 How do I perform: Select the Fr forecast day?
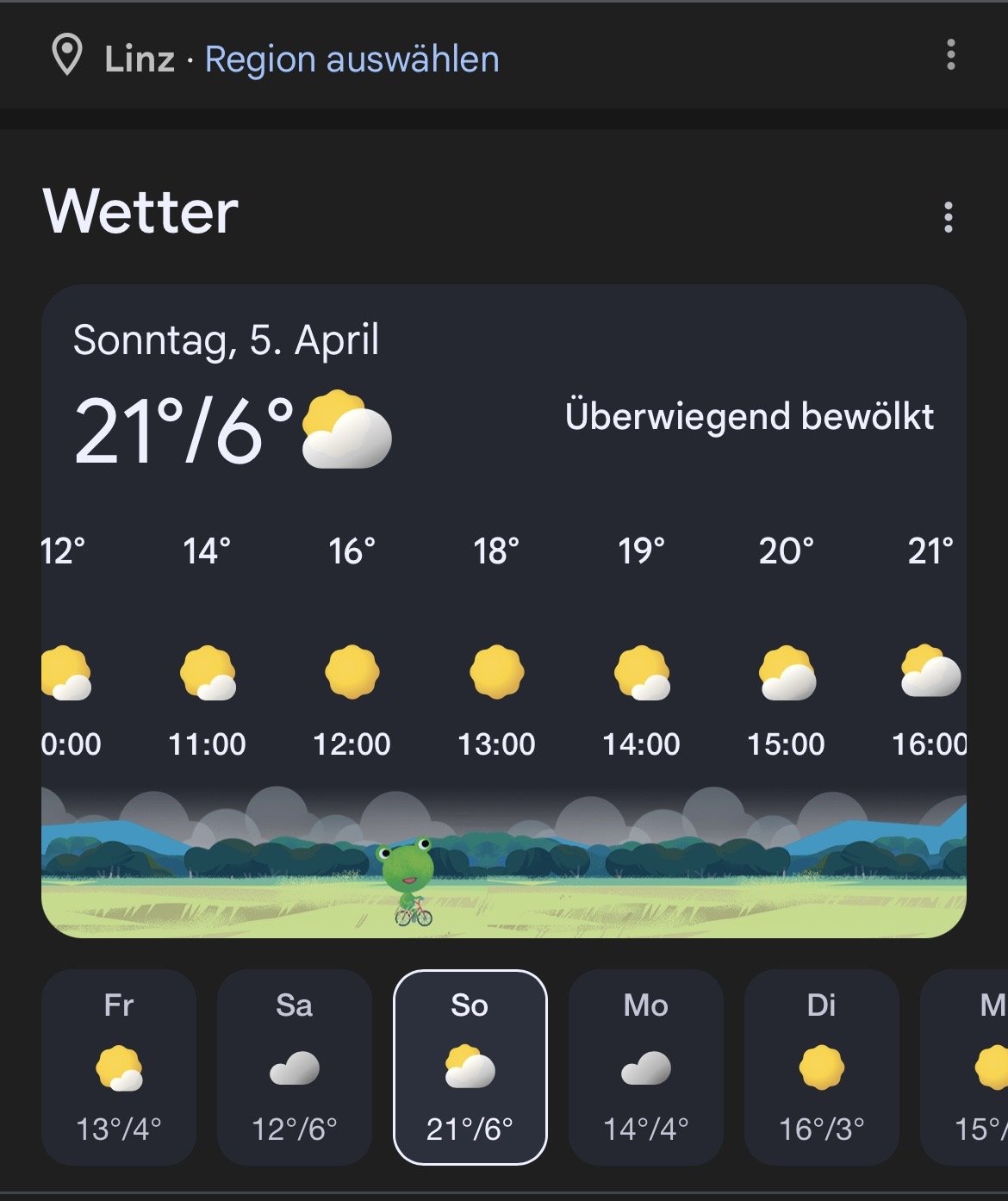(119, 1067)
